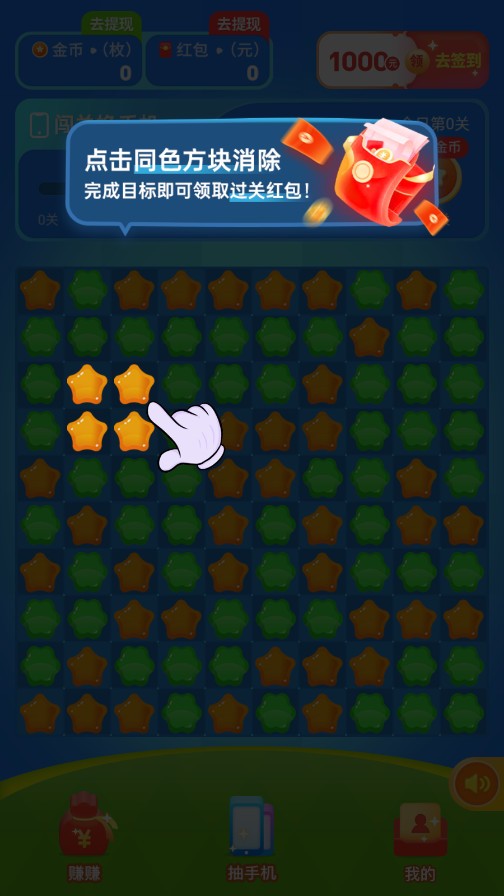Tap 去提现 above the 红包 counter
This screenshot has height=896, width=504.
[x=239, y=24]
